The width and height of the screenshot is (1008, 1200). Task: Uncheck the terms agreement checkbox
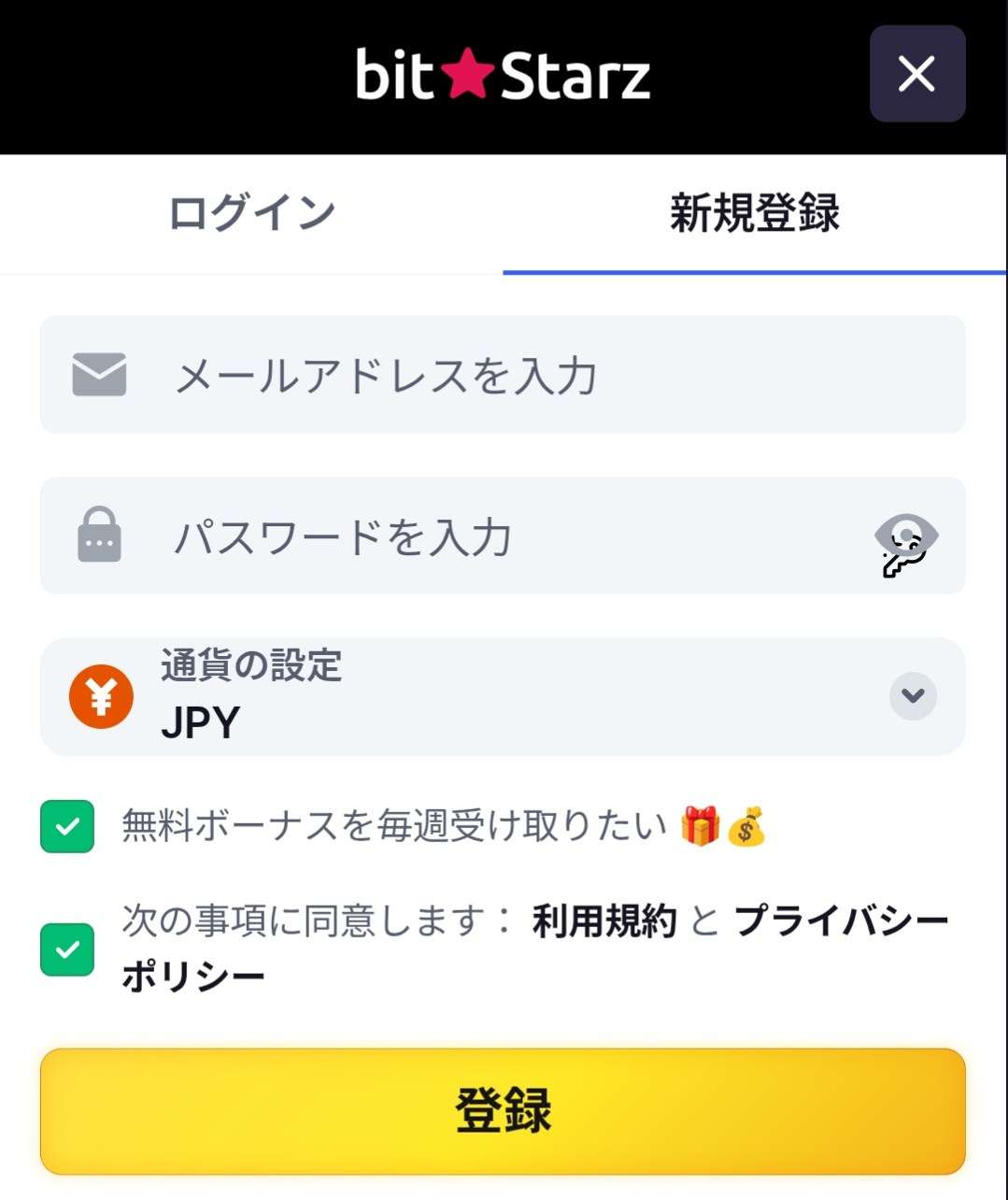(x=67, y=950)
